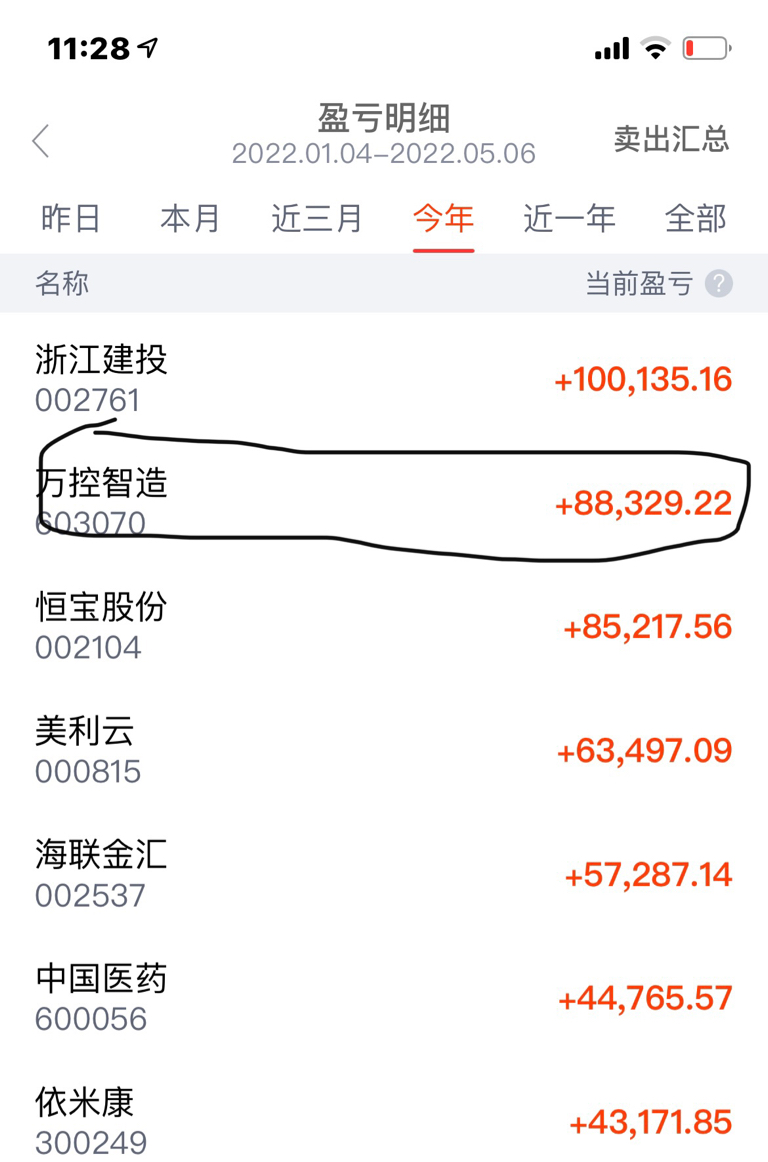
Task: Select the 今年 tab
Action: [x=443, y=218]
